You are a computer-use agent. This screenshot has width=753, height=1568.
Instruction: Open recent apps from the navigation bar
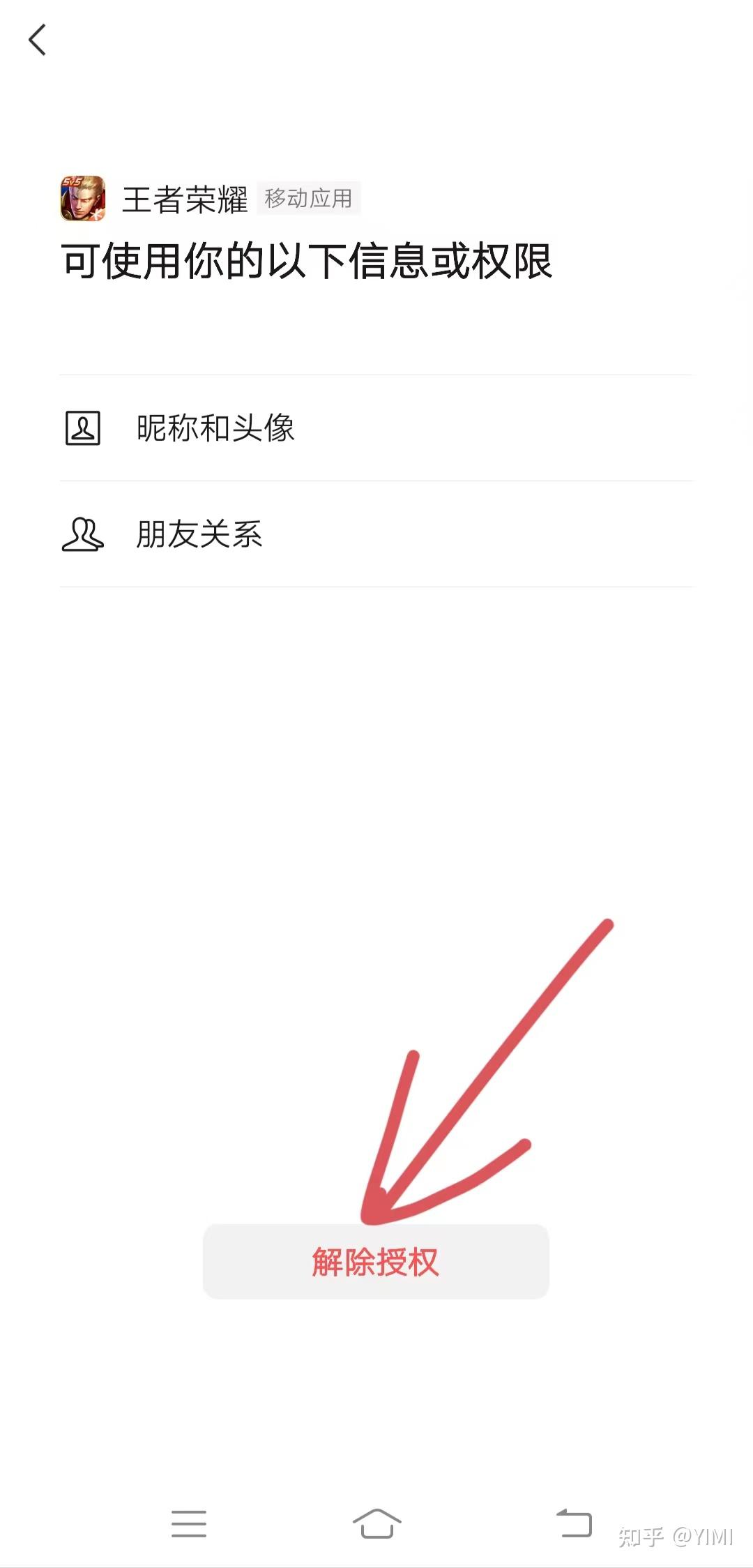click(189, 1523)
